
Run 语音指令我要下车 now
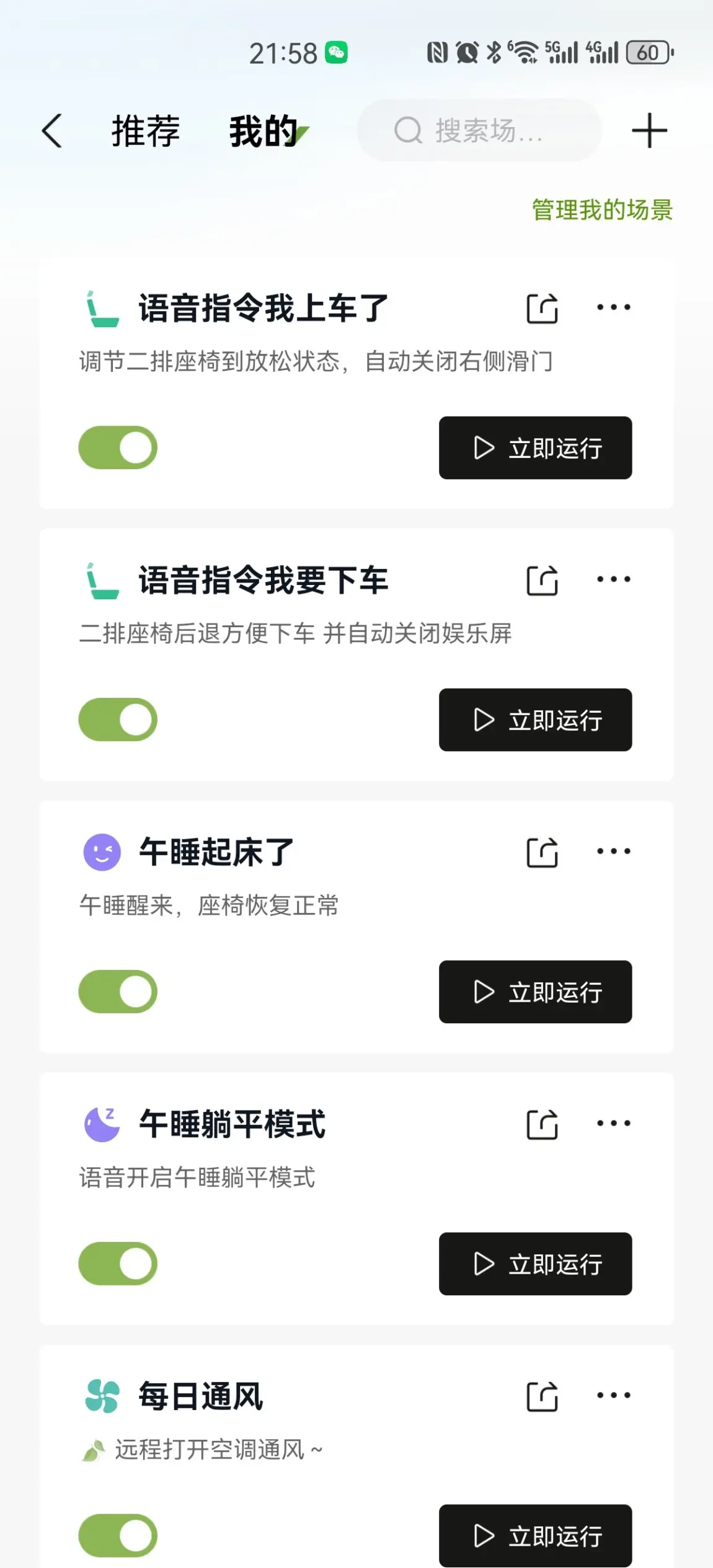tap(535, 720)
